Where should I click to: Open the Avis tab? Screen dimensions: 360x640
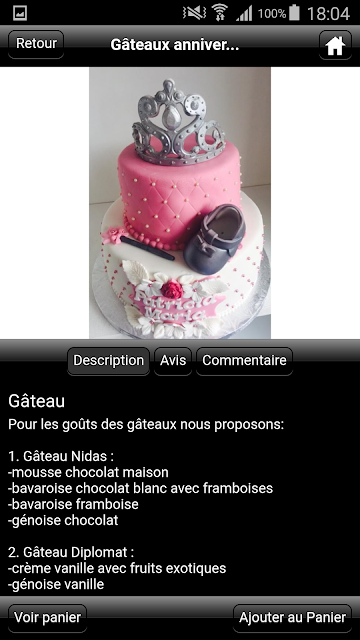coord(173,361)
